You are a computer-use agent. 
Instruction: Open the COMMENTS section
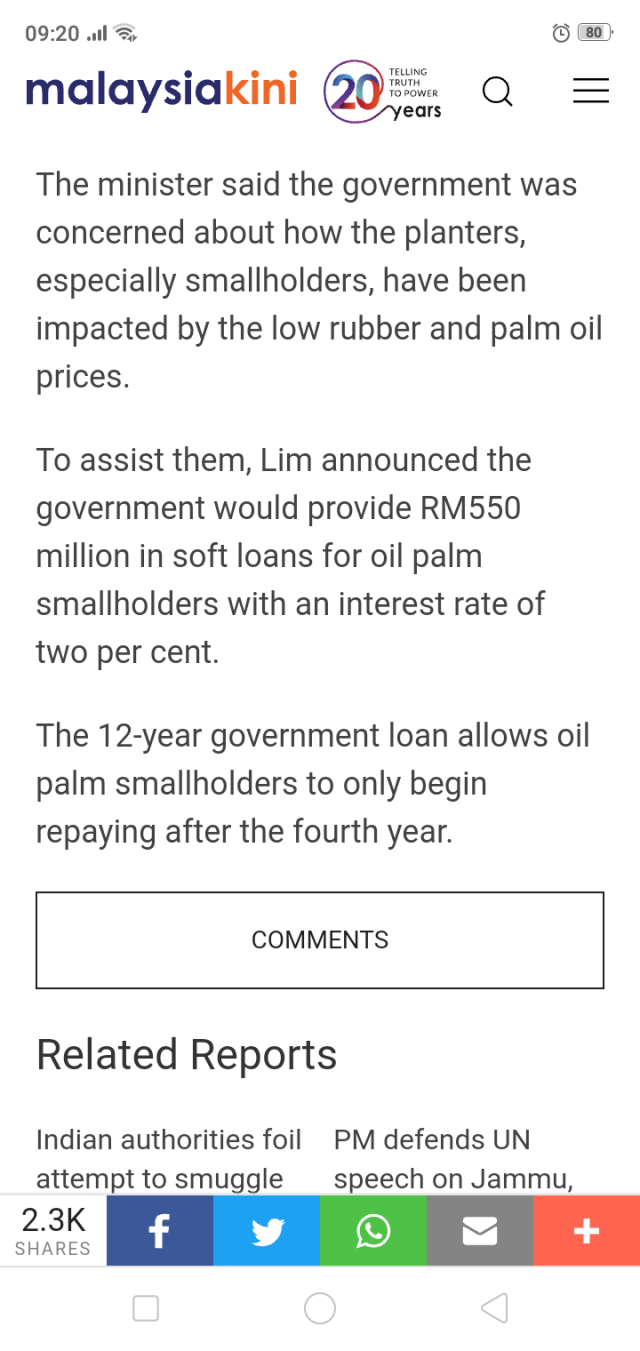(320, 940)
